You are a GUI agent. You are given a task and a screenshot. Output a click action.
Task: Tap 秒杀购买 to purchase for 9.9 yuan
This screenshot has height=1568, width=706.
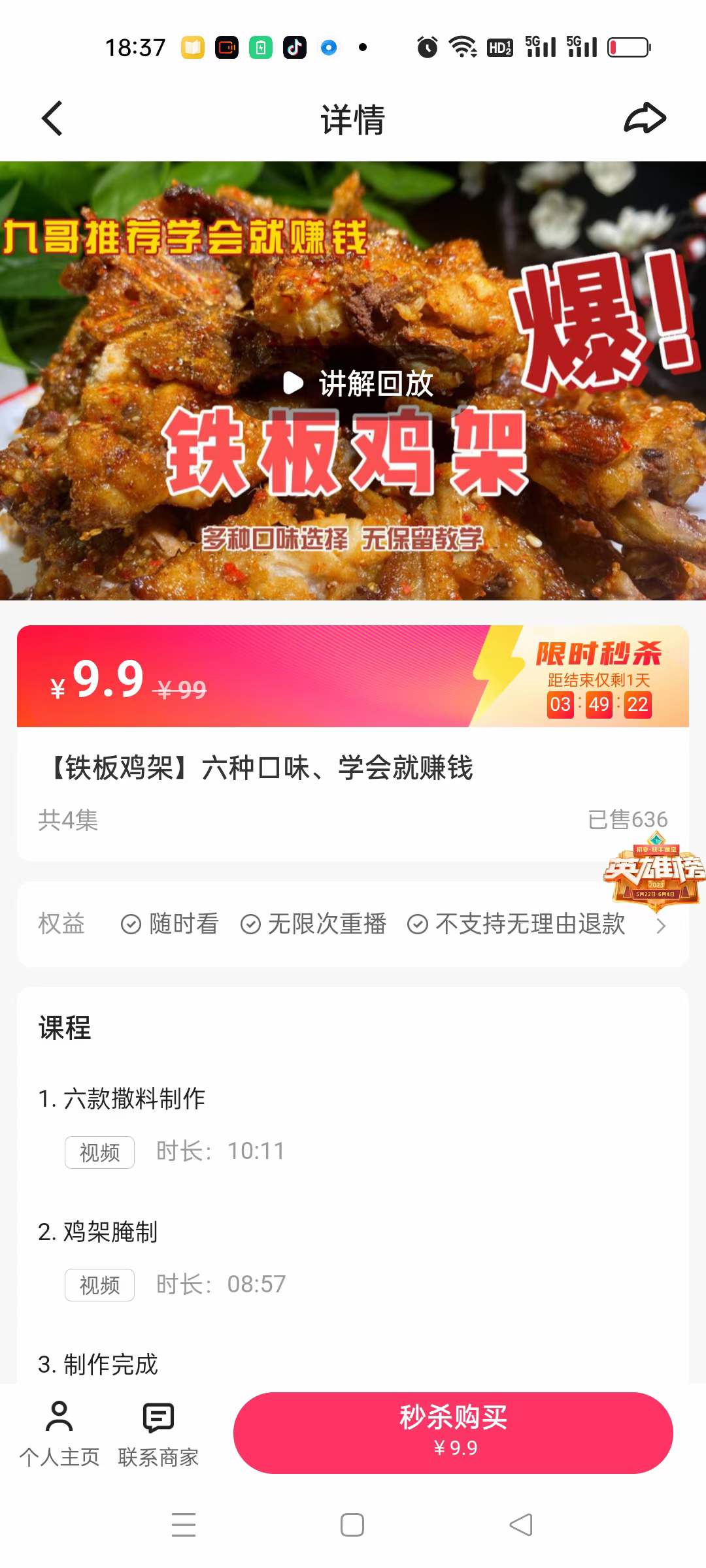click(452, 1433)
